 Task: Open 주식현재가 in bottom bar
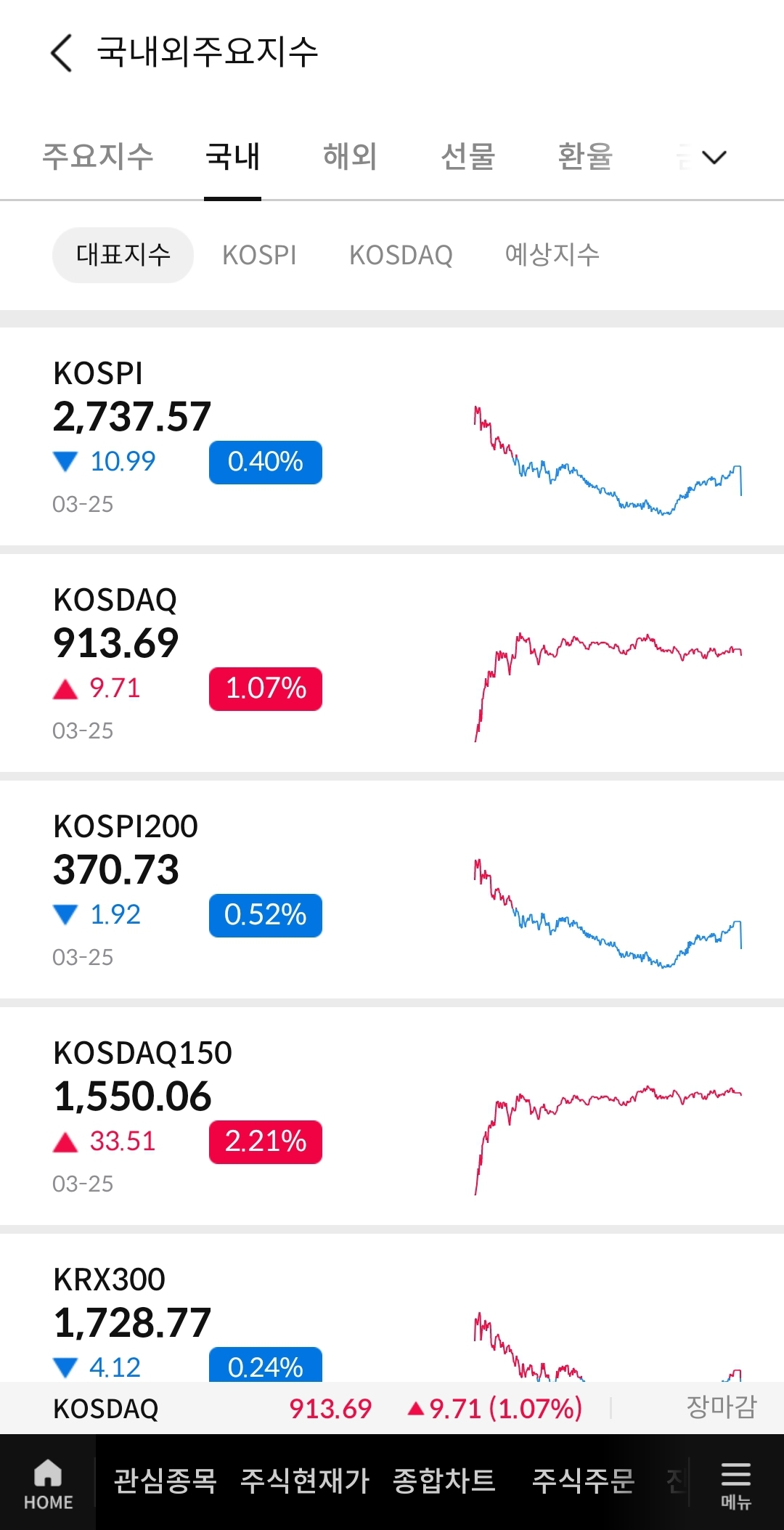tap(305, 1481)
